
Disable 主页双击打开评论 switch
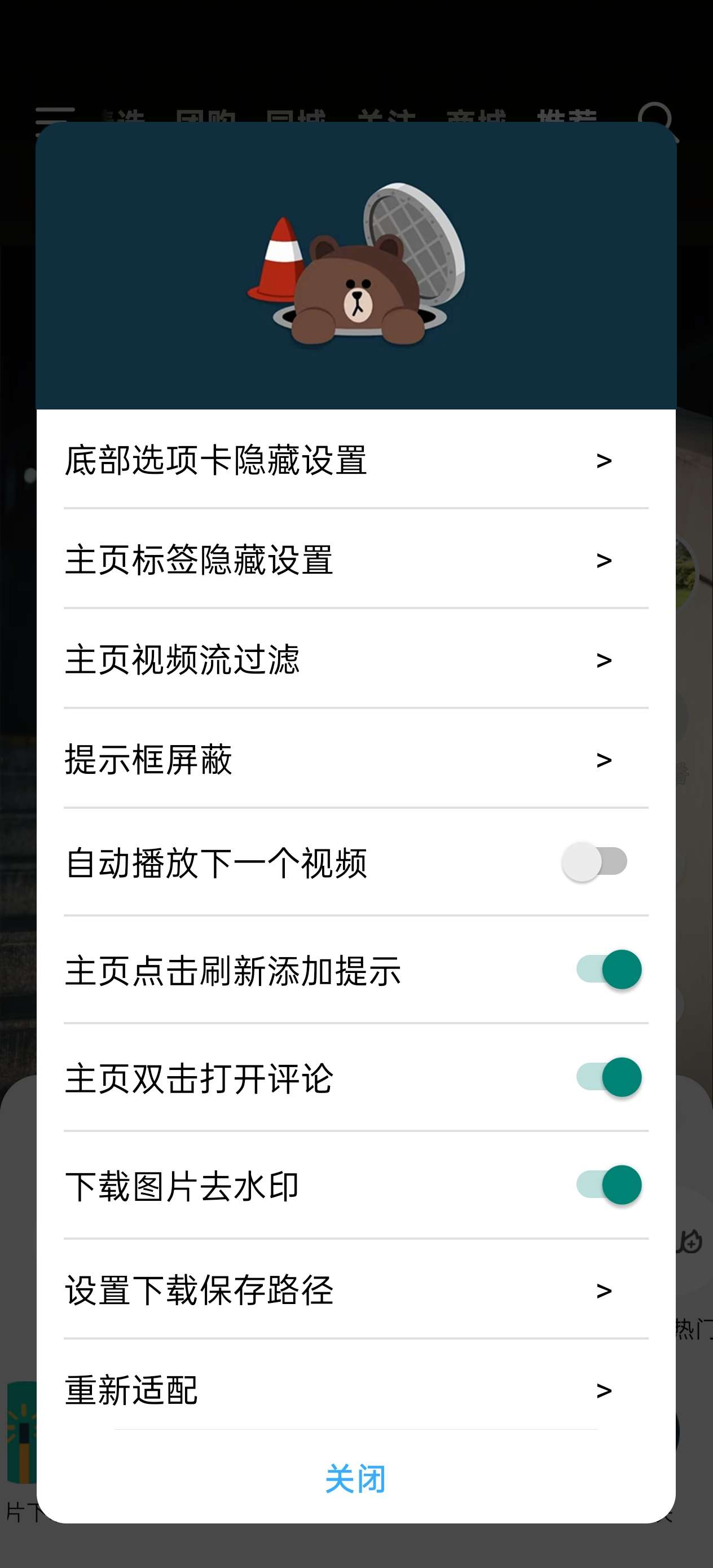[608, 1077]
